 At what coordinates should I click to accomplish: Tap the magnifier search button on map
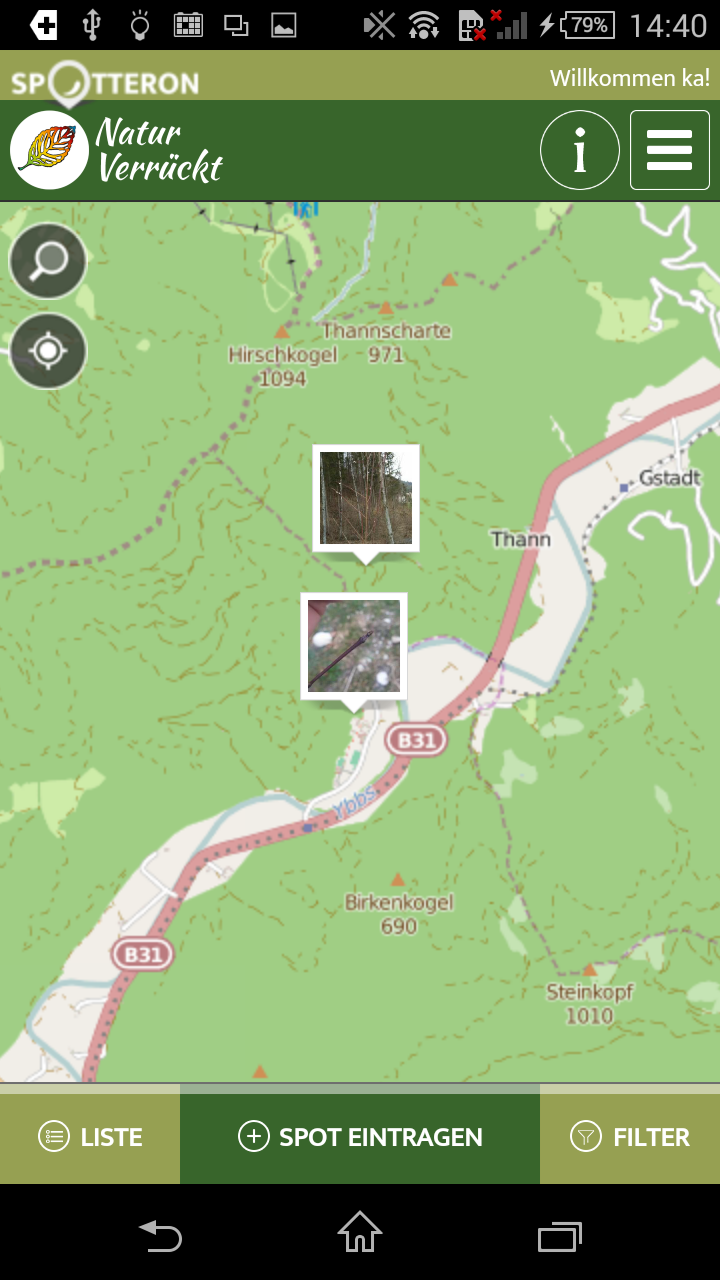(48, 261)
